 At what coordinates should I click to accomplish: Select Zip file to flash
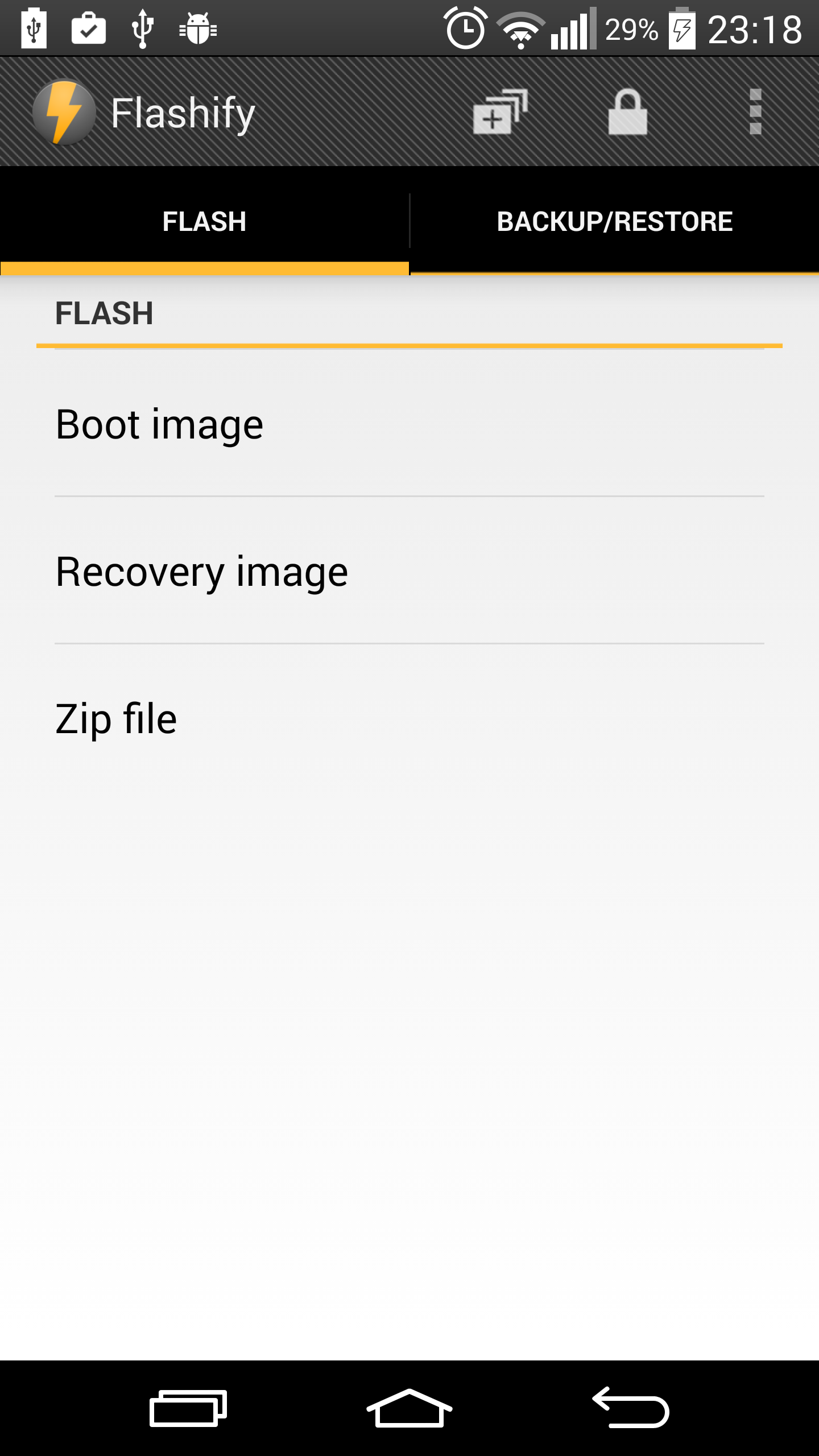409,718
